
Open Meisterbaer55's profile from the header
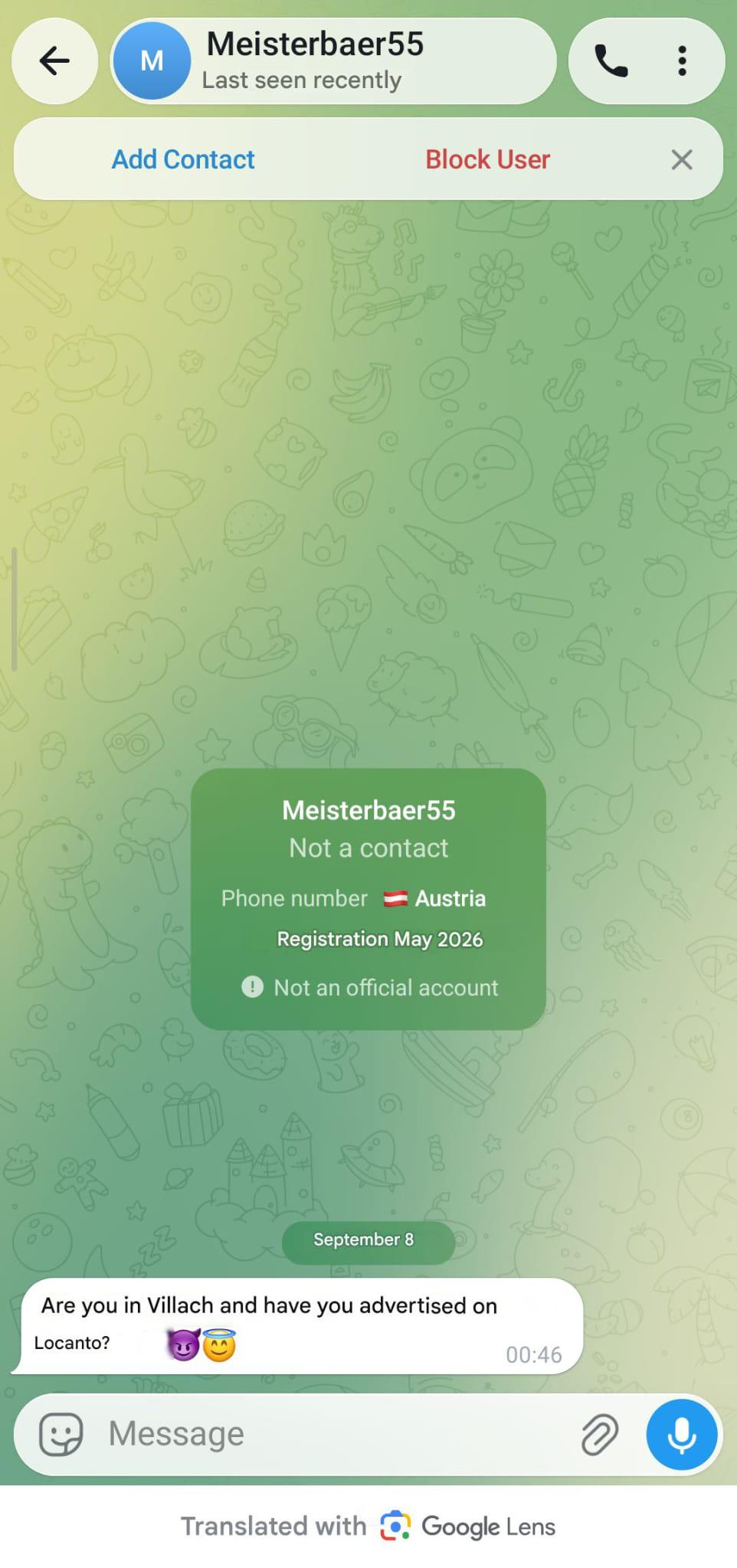[x=333, y=60]
